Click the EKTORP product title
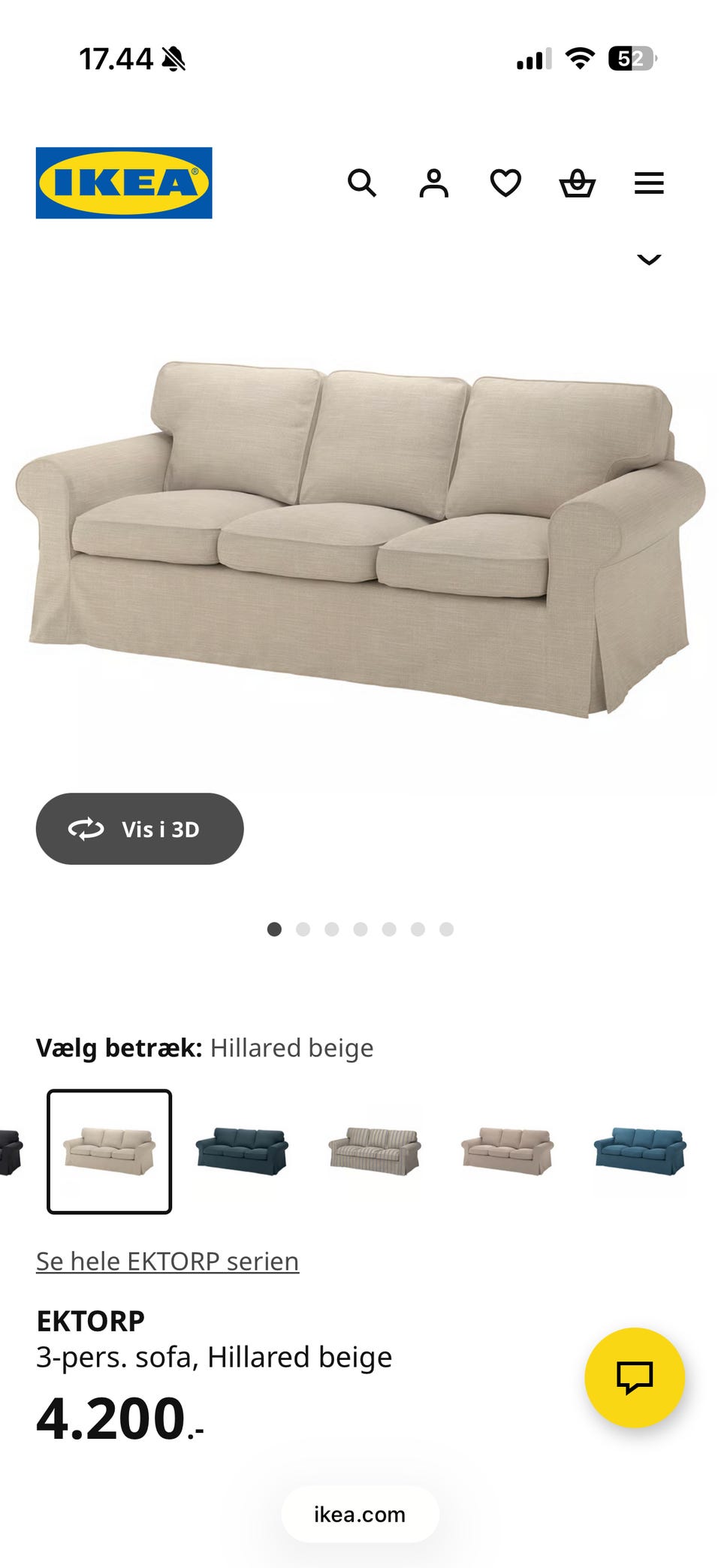The width and height of the screenshot is (721, 1568). 92,1319
